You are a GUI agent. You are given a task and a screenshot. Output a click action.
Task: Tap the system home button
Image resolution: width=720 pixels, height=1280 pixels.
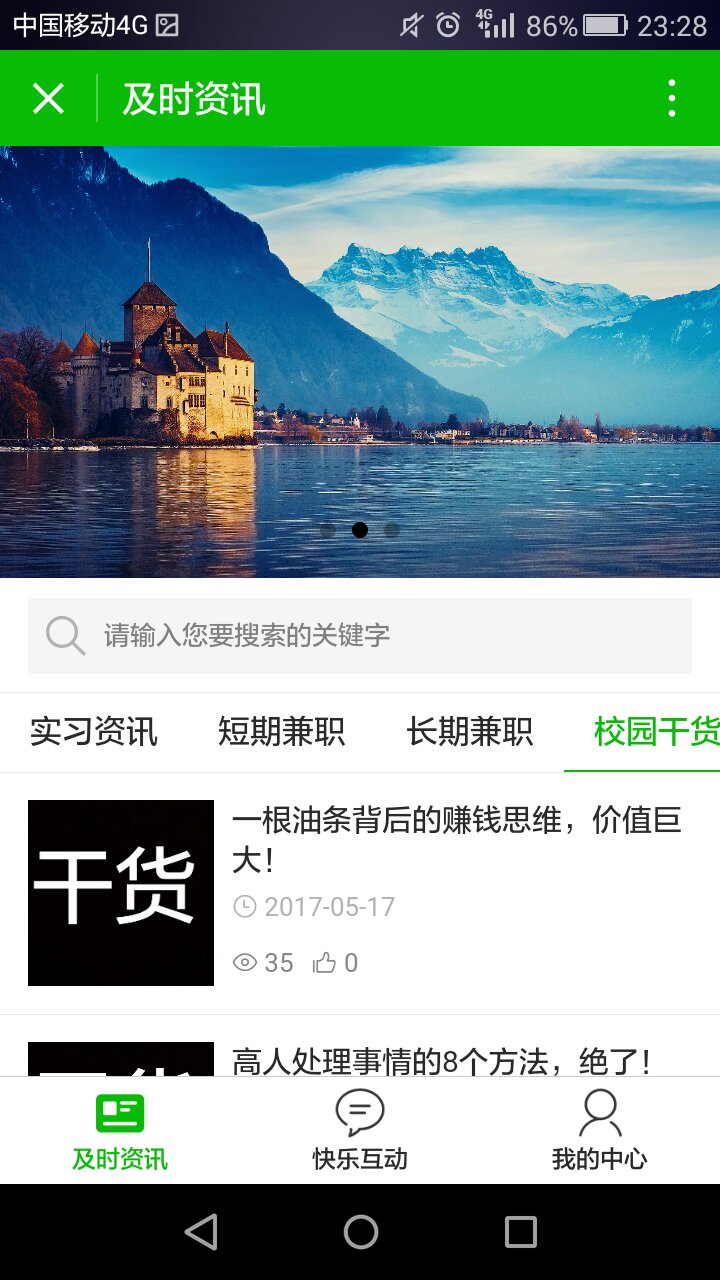pyautogui.click(x=360, y=1232)
